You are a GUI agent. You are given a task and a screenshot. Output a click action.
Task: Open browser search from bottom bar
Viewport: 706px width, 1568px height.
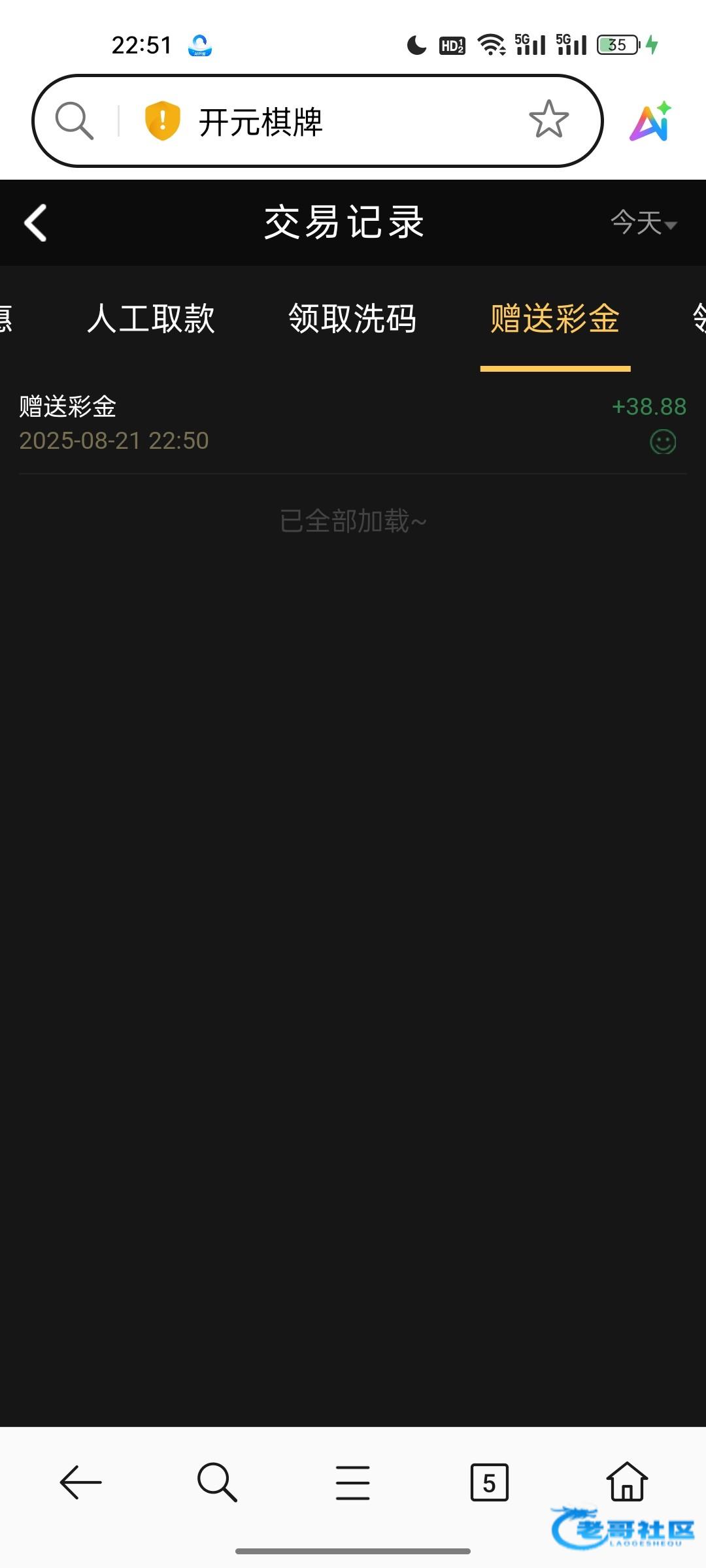pos(217,1482)
